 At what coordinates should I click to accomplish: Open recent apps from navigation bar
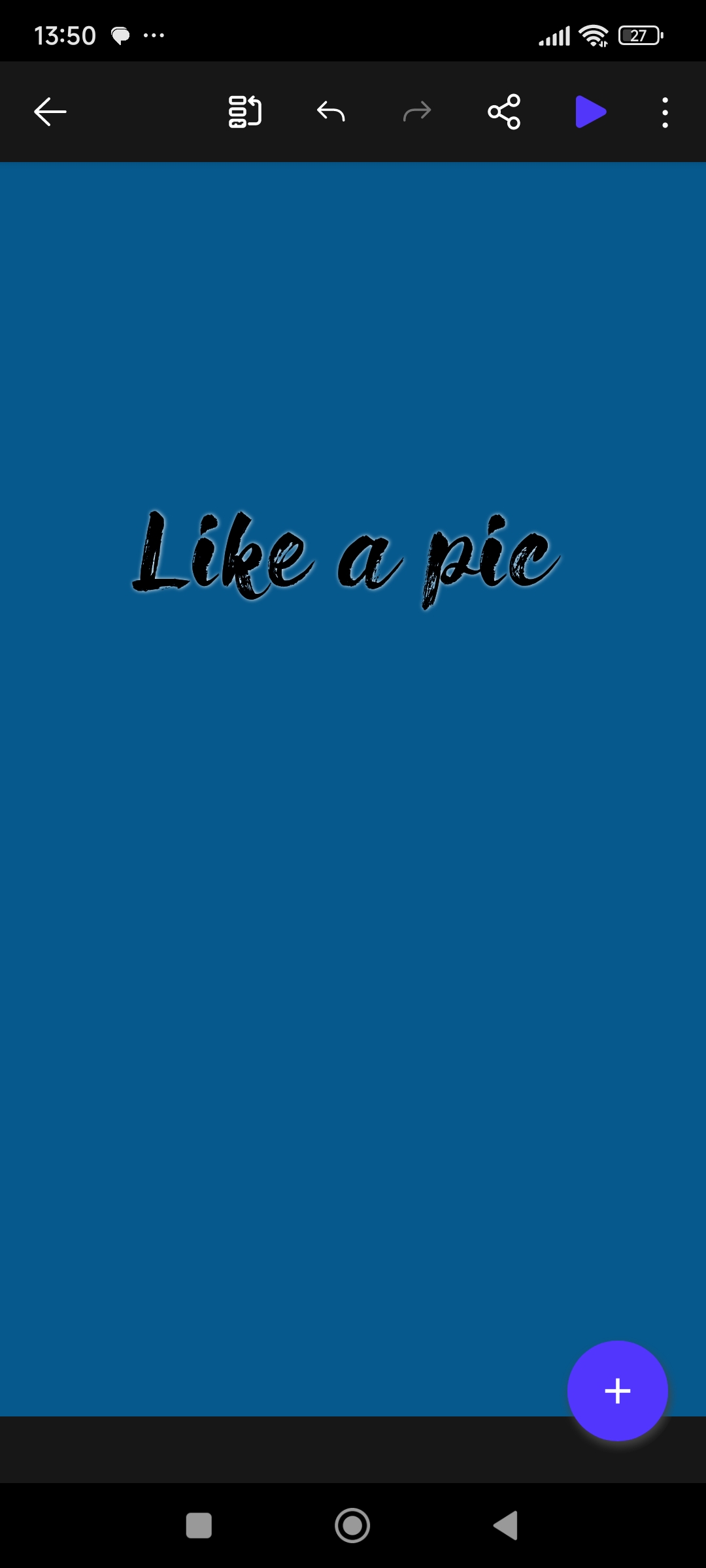199,1526
